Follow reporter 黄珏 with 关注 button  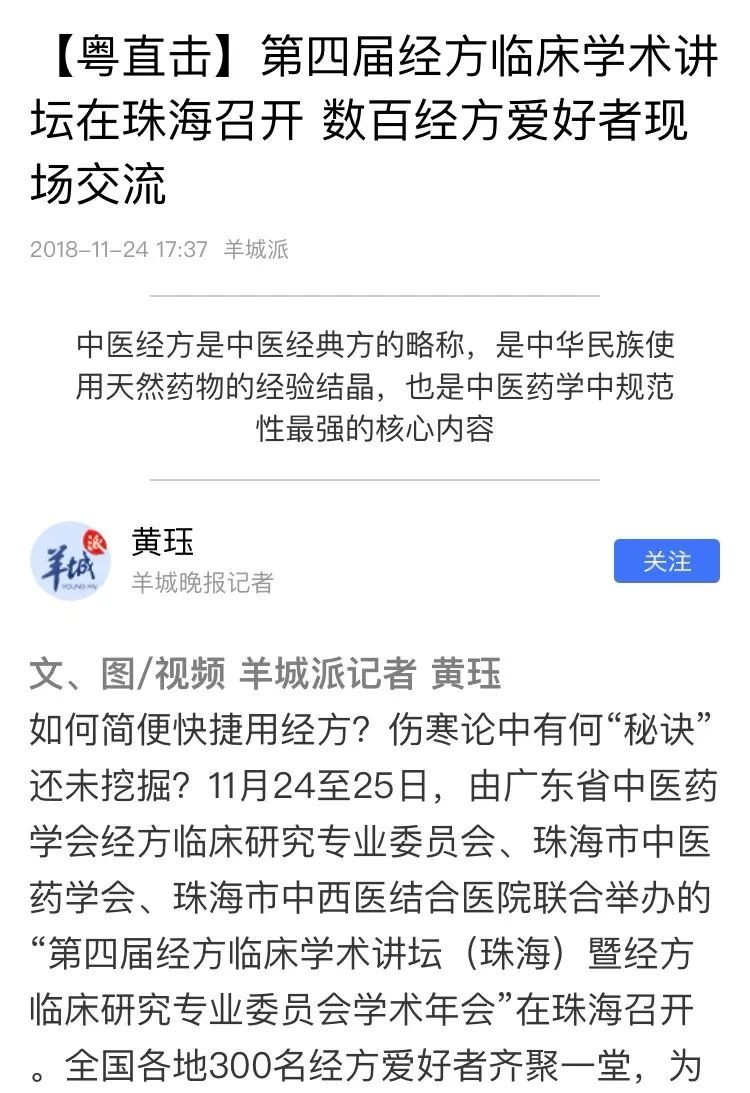point(666,561)
